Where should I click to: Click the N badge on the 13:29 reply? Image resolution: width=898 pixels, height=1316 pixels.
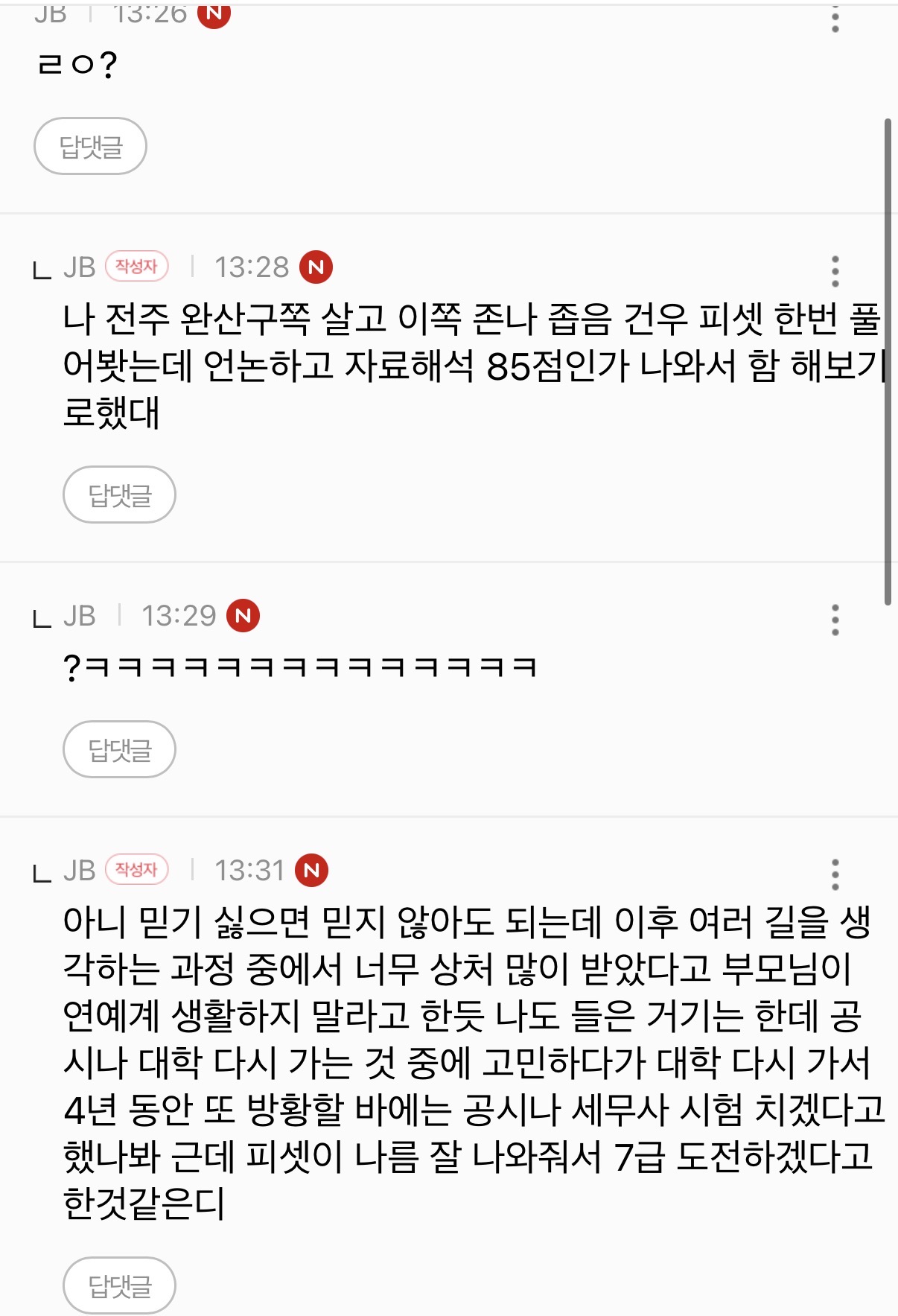pyautogui.click(x=246, y=615)
